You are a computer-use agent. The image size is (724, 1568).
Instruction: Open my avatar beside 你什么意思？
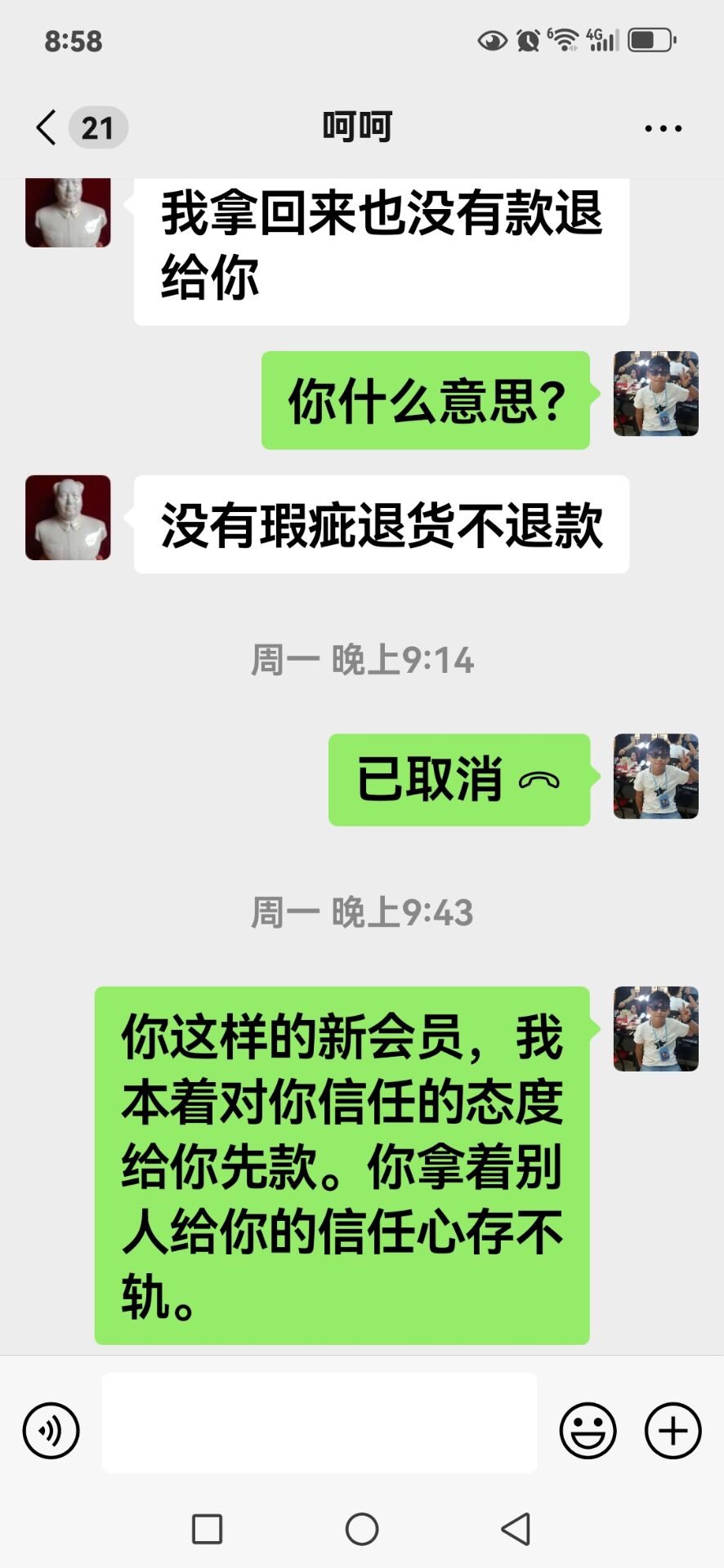pos(656,394)
